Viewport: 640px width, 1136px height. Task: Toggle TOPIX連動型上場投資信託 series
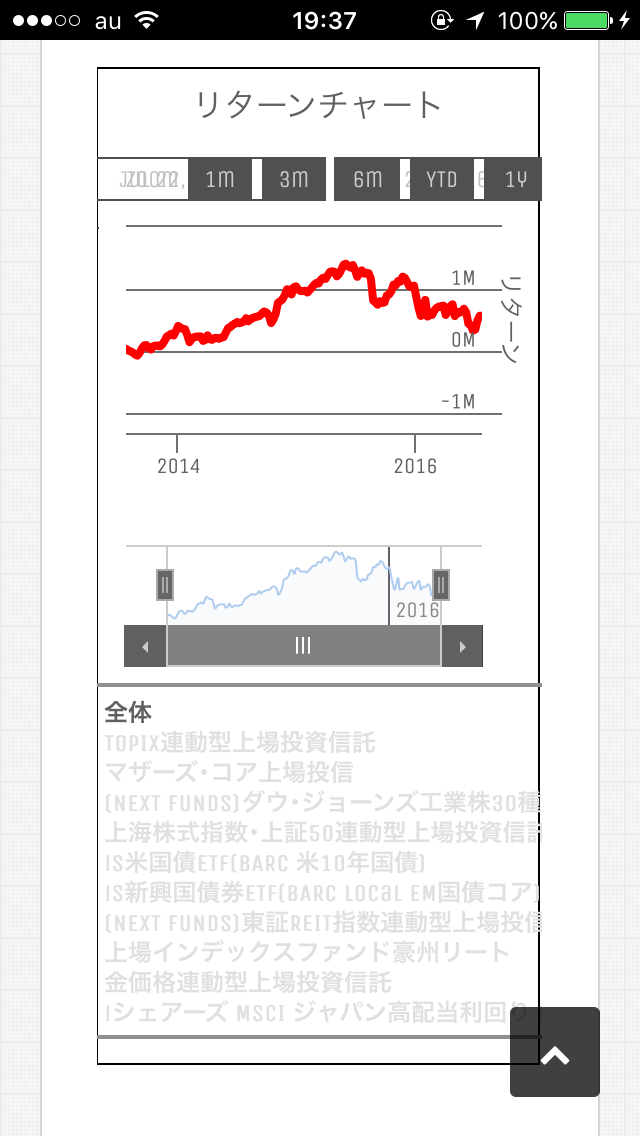[240, 743]
